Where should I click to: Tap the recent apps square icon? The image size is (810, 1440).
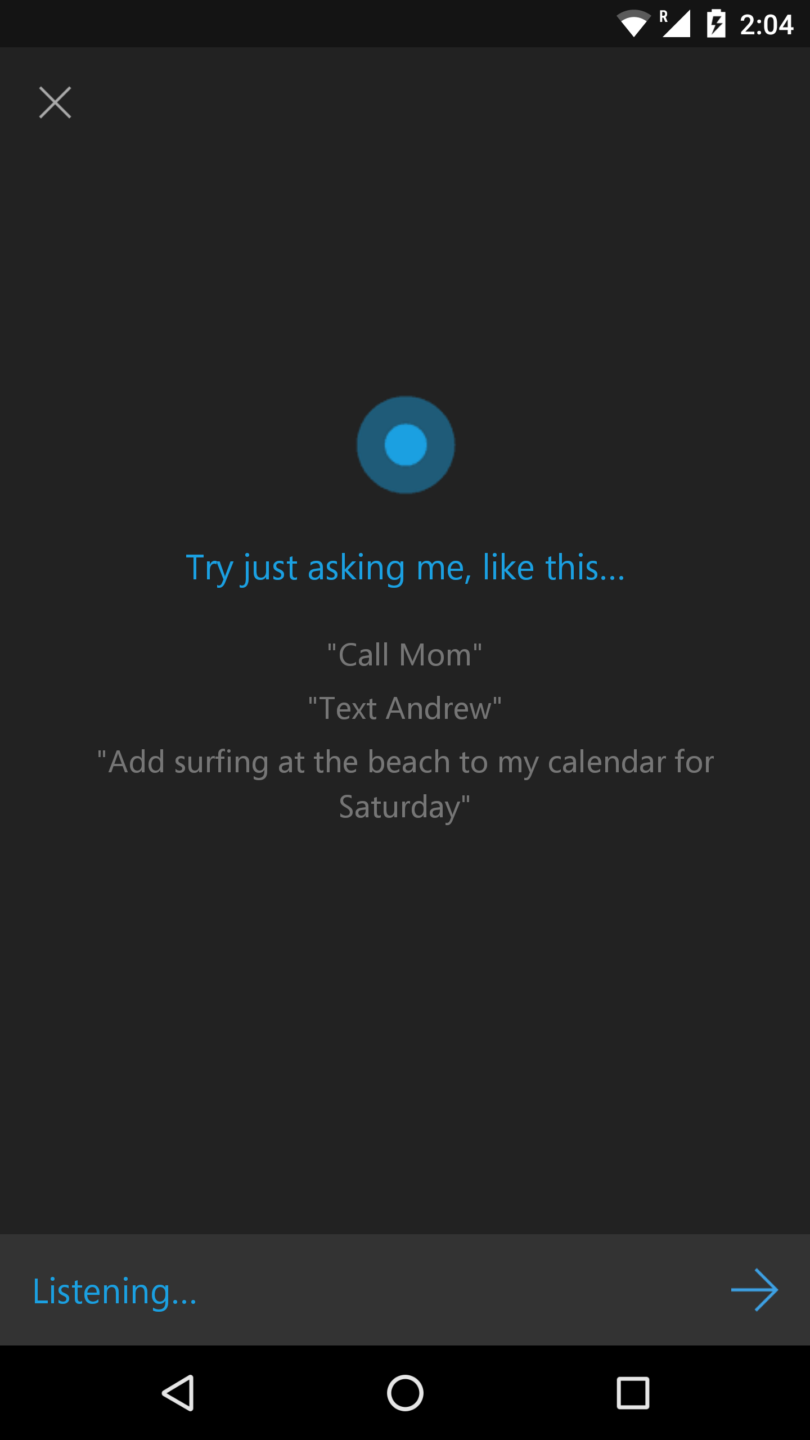[632, 1393]
